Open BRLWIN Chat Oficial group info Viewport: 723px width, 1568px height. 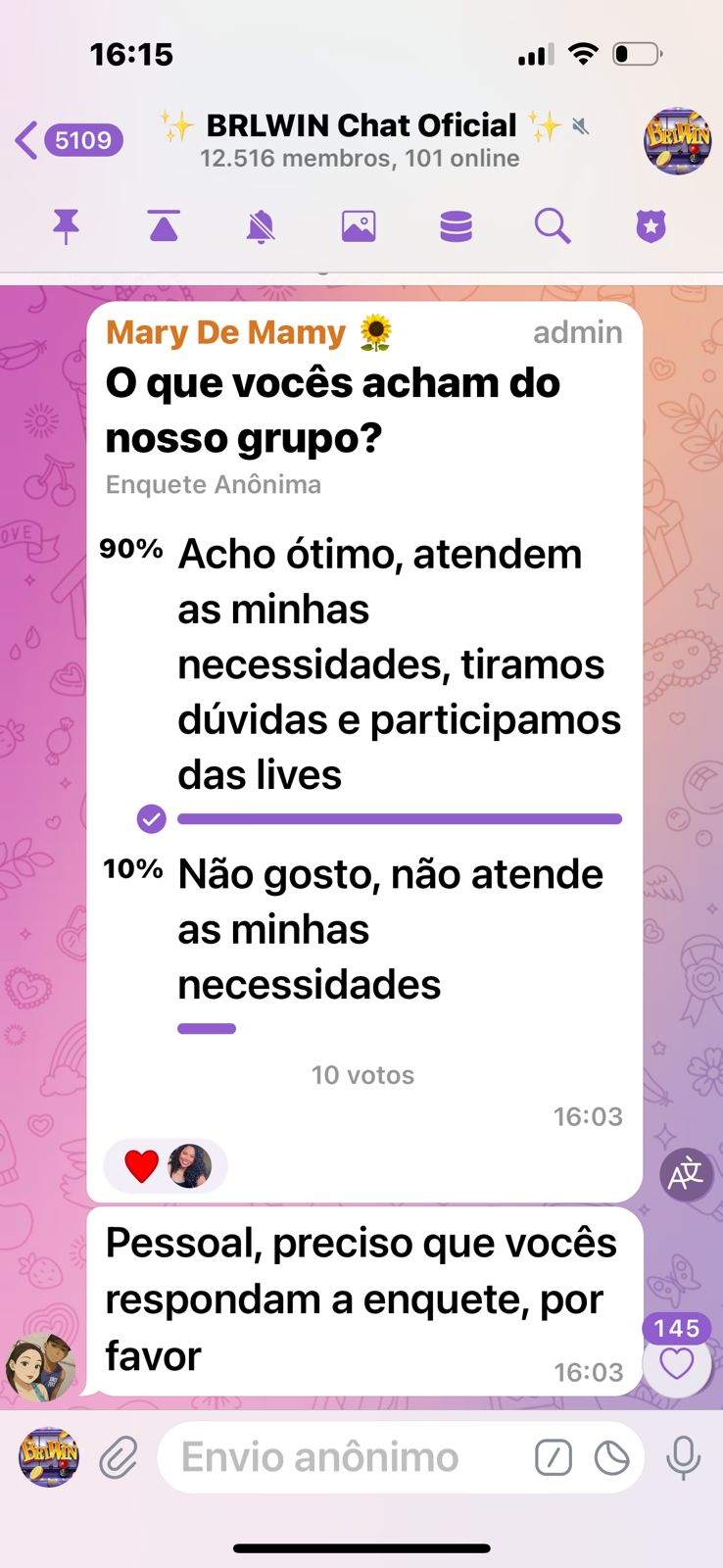pyautogui.click(x=361, y=140)
